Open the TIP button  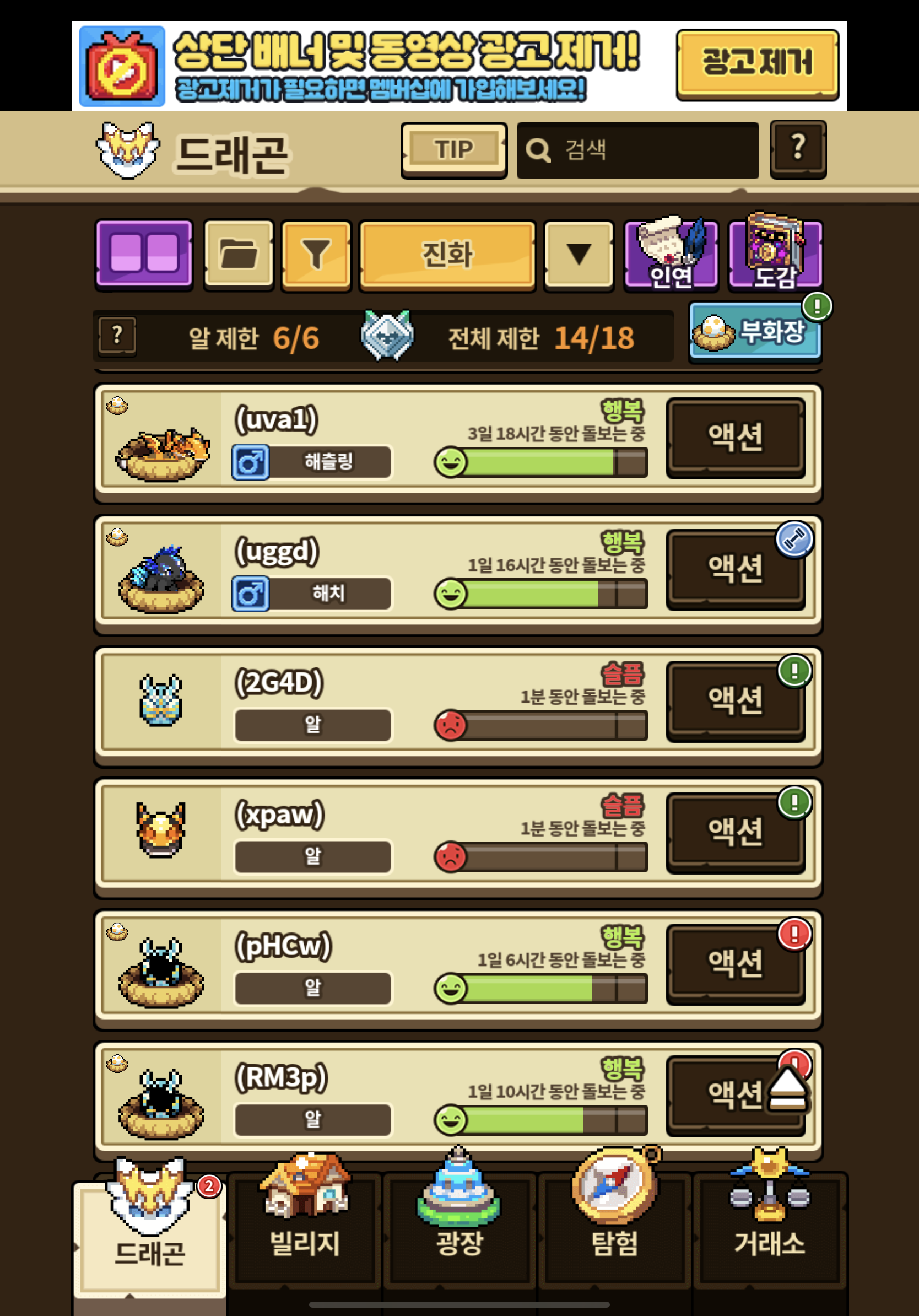(x=454, y=149)
